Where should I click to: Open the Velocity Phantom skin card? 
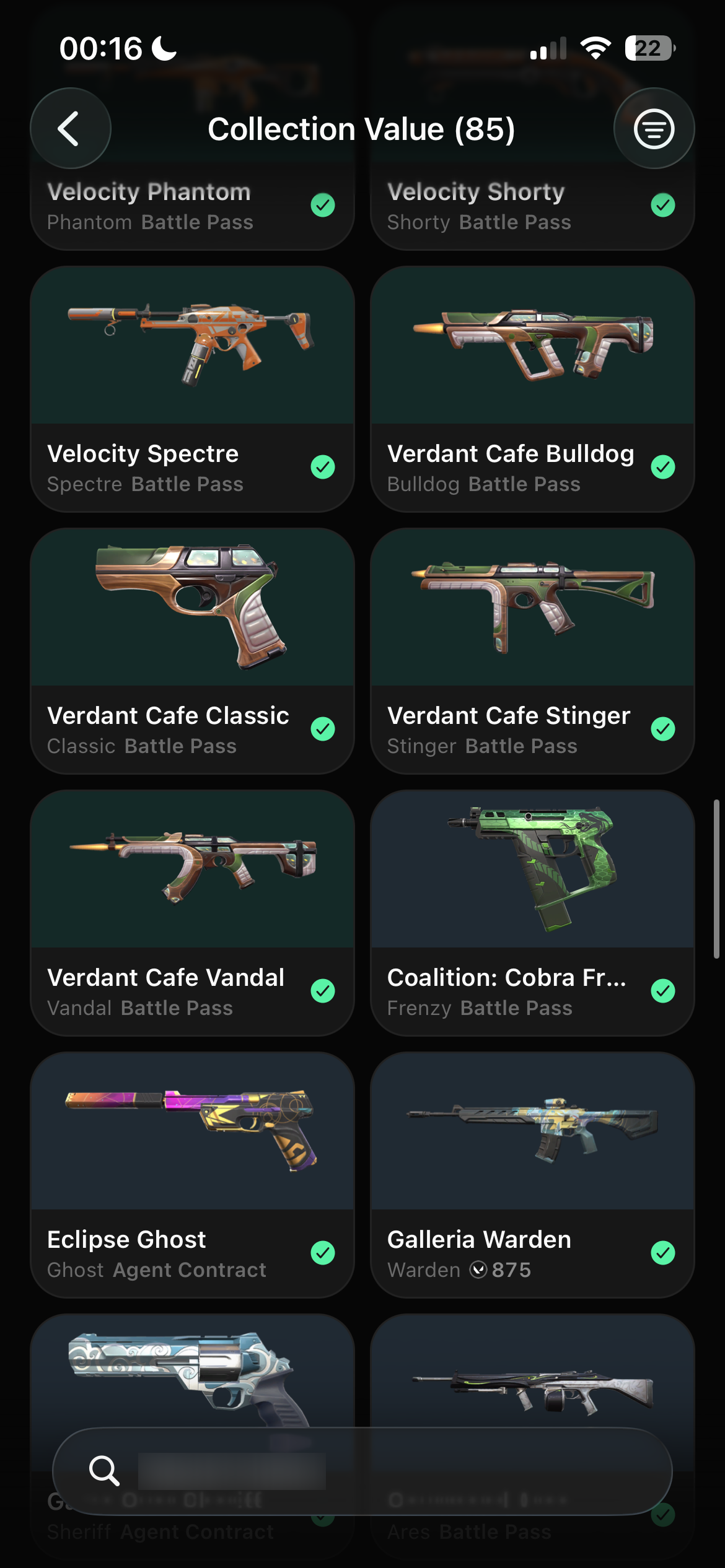pyautogui.click(x=192, y=207)
